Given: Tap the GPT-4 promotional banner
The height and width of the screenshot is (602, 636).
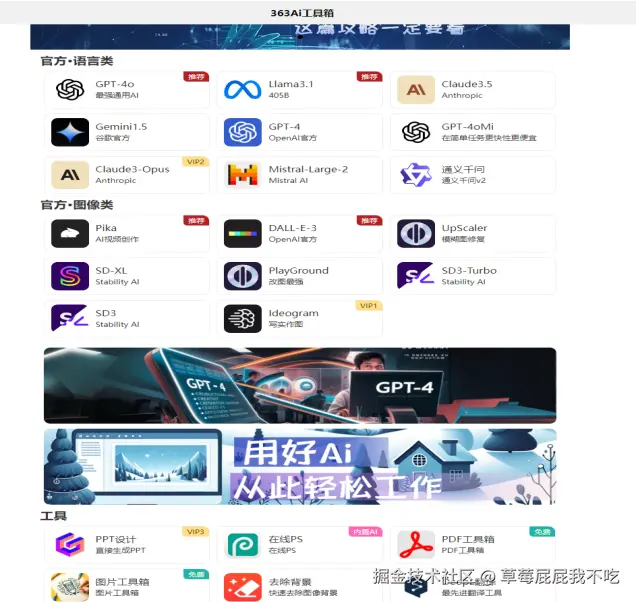Looking at the screenshot, I should pos(300,386).
